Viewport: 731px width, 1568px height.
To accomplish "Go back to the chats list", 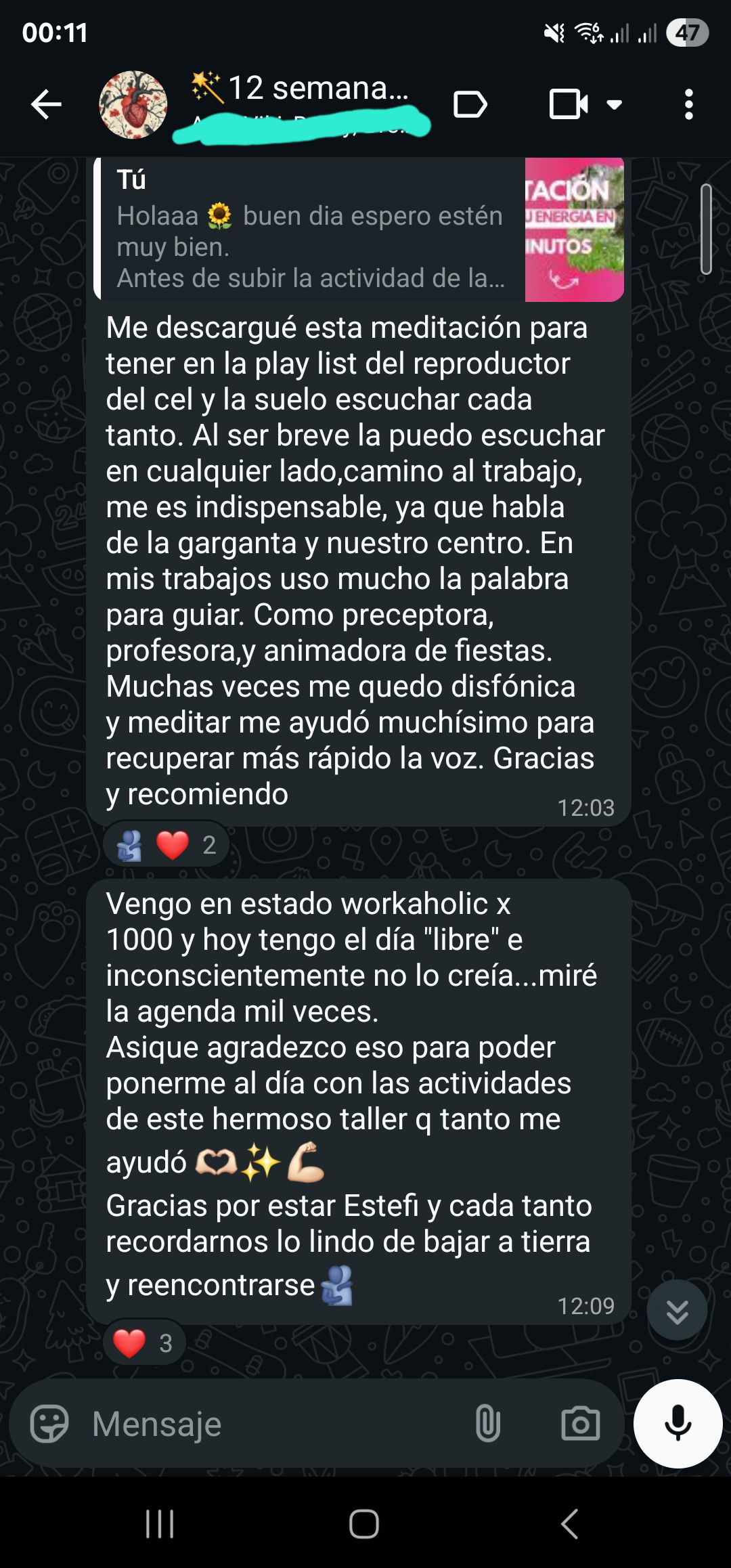I will pos(46,105).
